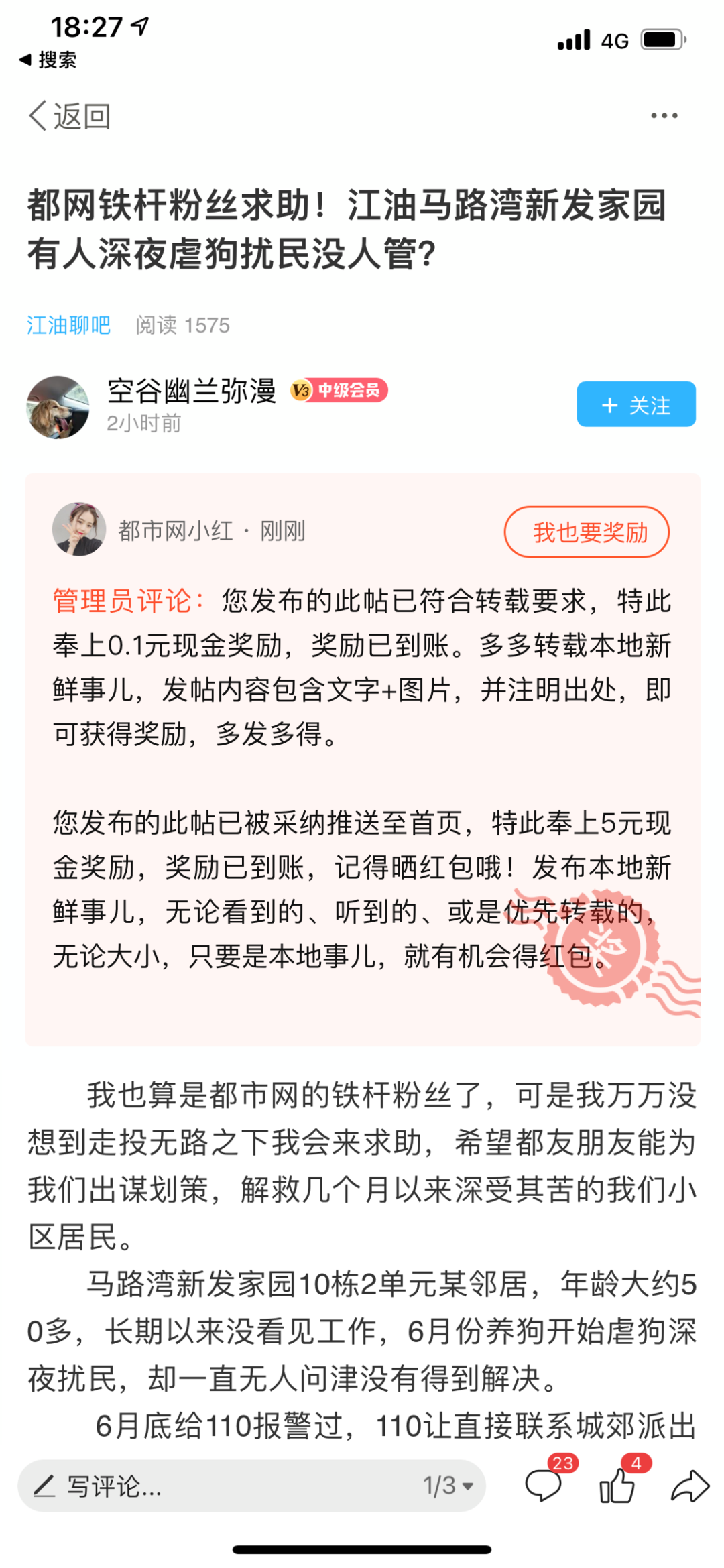Open the comments with 23 replies
Viewport: 724px width, 1568px height.
coord(544,1484)
